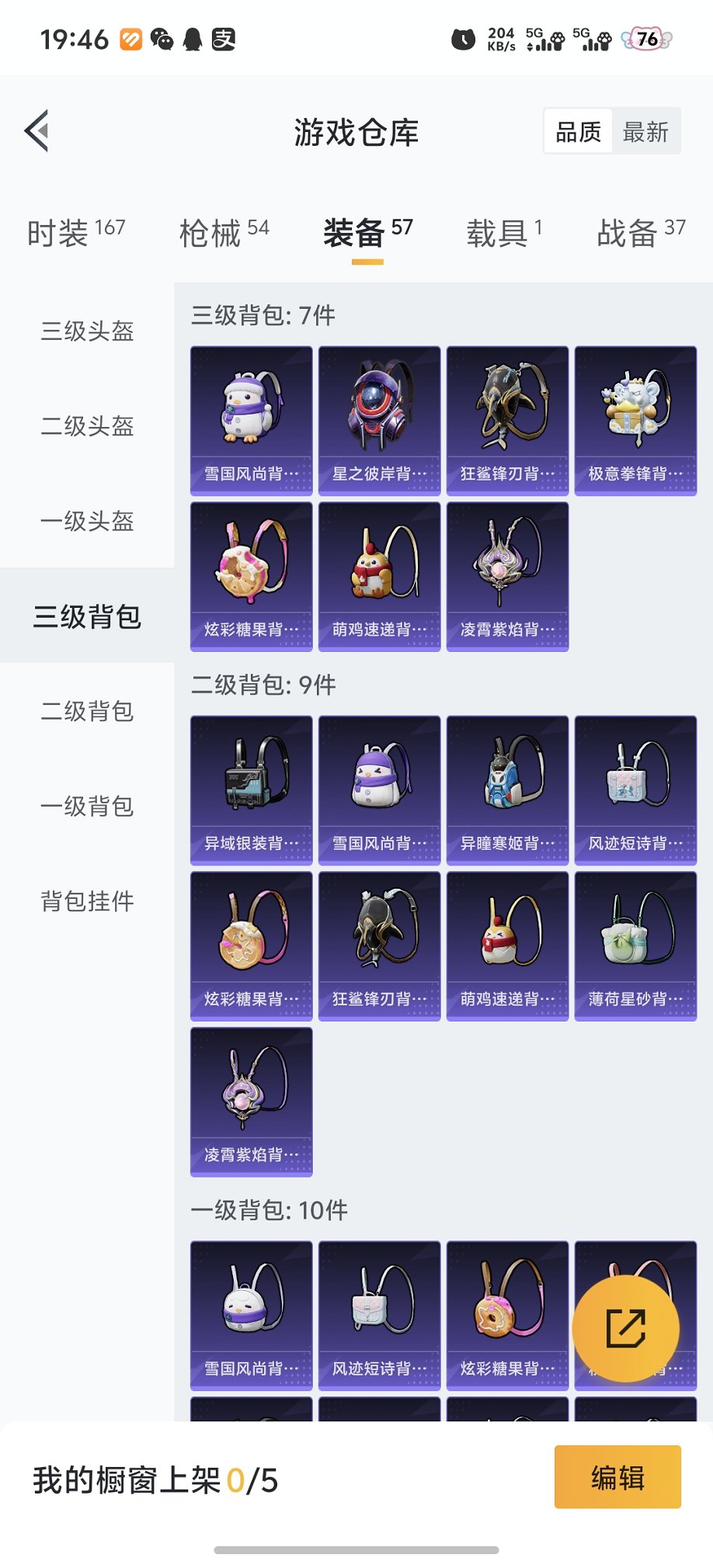This screenshot has height=1568, width=713.
Task: Open the 一级头盔 category
Action: coord(87,521)
